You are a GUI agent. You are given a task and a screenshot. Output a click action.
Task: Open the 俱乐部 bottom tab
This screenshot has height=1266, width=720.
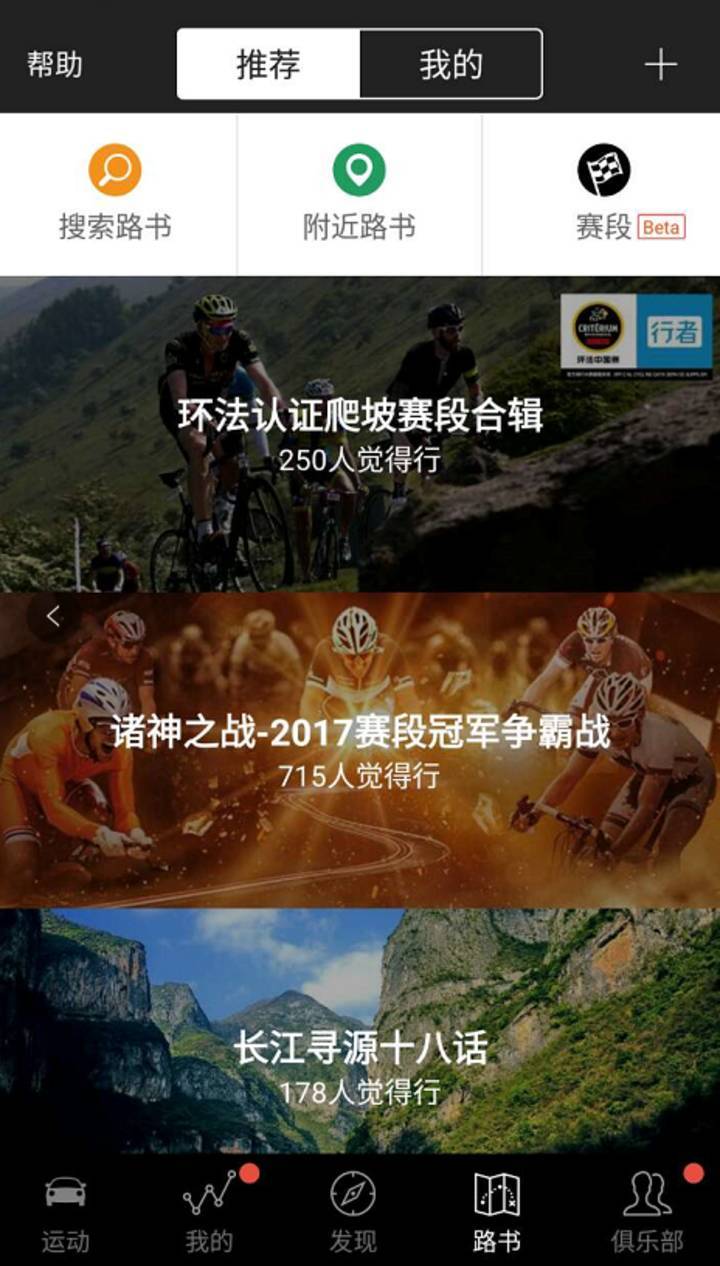click(x=647, y=1212)
